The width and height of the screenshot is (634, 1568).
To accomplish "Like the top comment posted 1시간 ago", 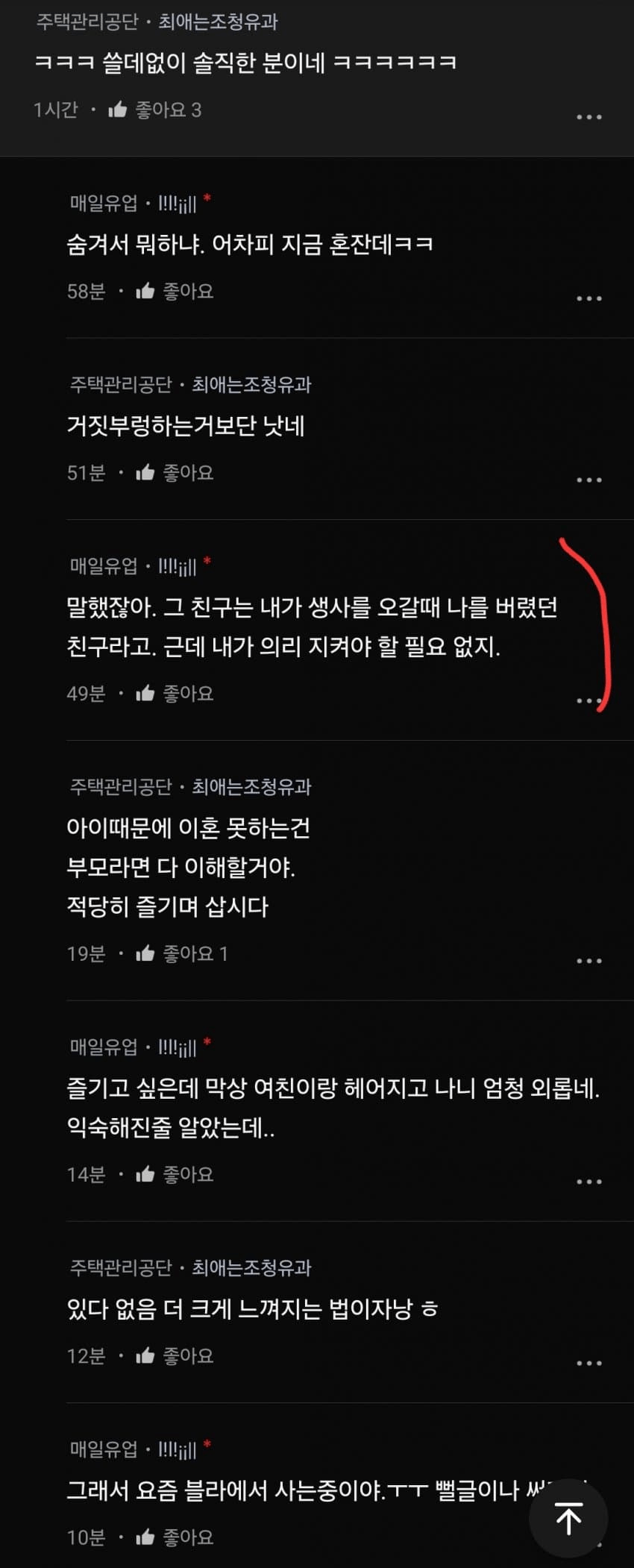I will (x=118, y=110).
